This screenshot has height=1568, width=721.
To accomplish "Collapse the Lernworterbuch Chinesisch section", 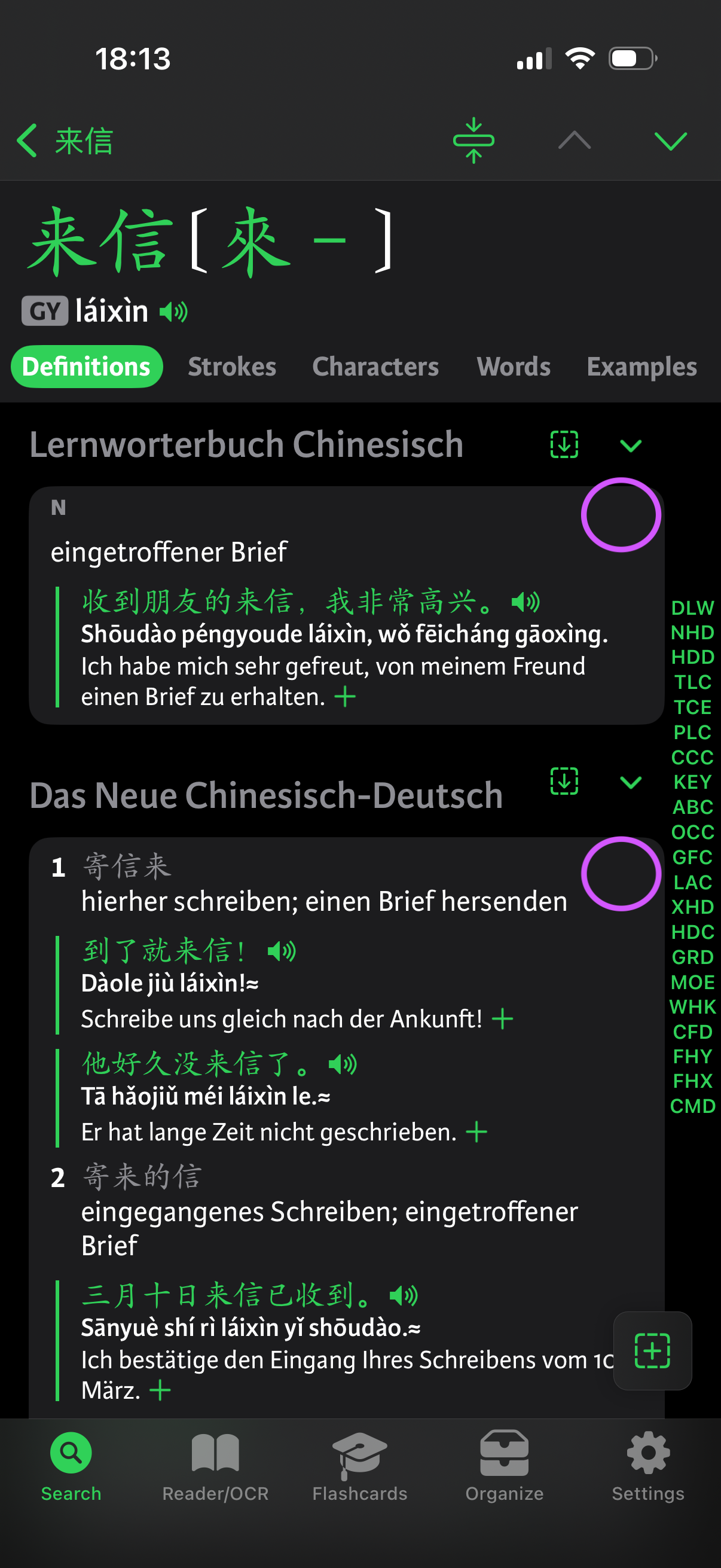I will 630,445.
